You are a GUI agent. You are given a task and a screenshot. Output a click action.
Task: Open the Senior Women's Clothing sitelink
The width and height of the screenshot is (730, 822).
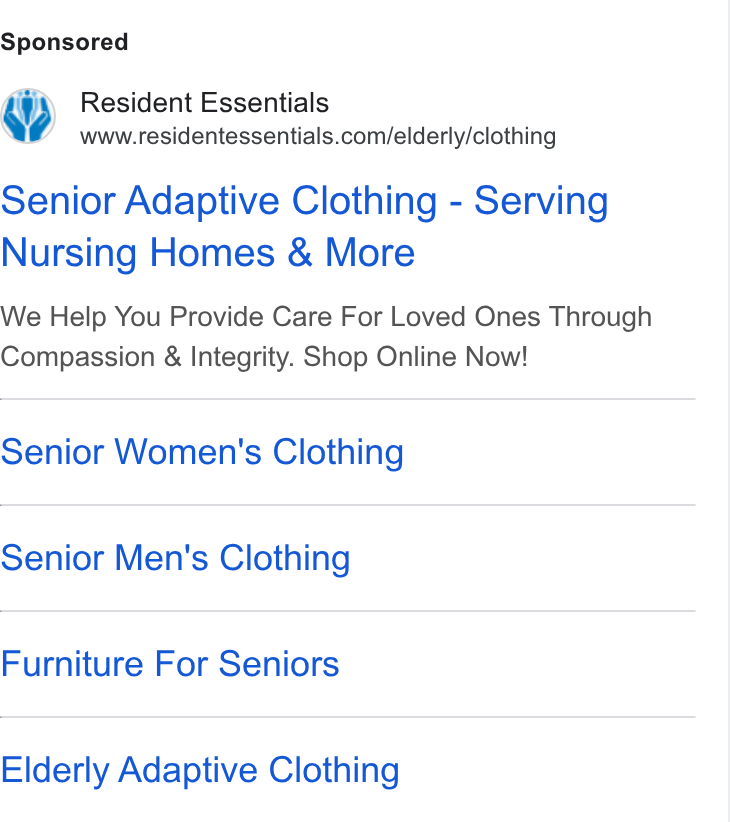pyautogui.click(x=202, y=452)
